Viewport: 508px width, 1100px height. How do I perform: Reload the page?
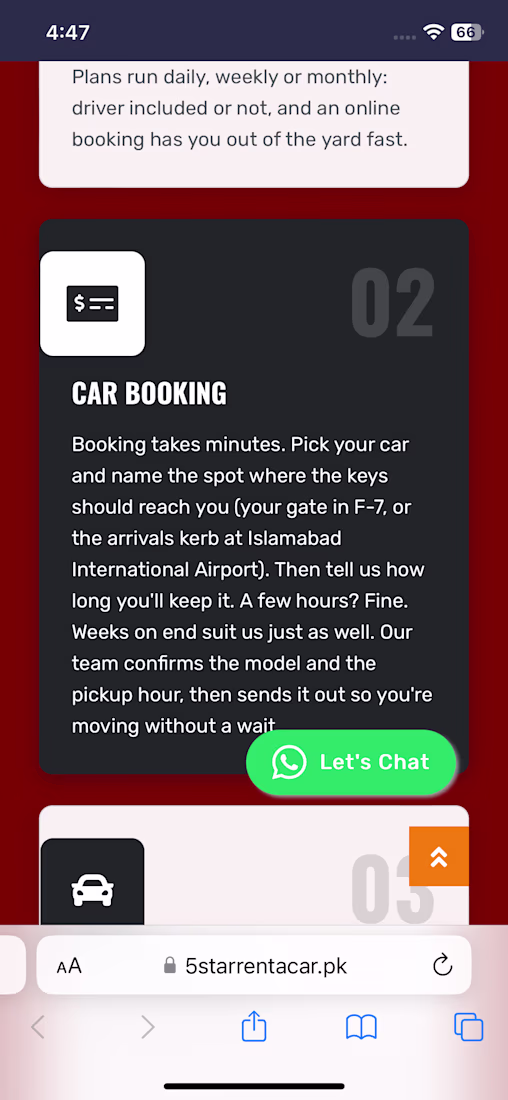(442, 966)
